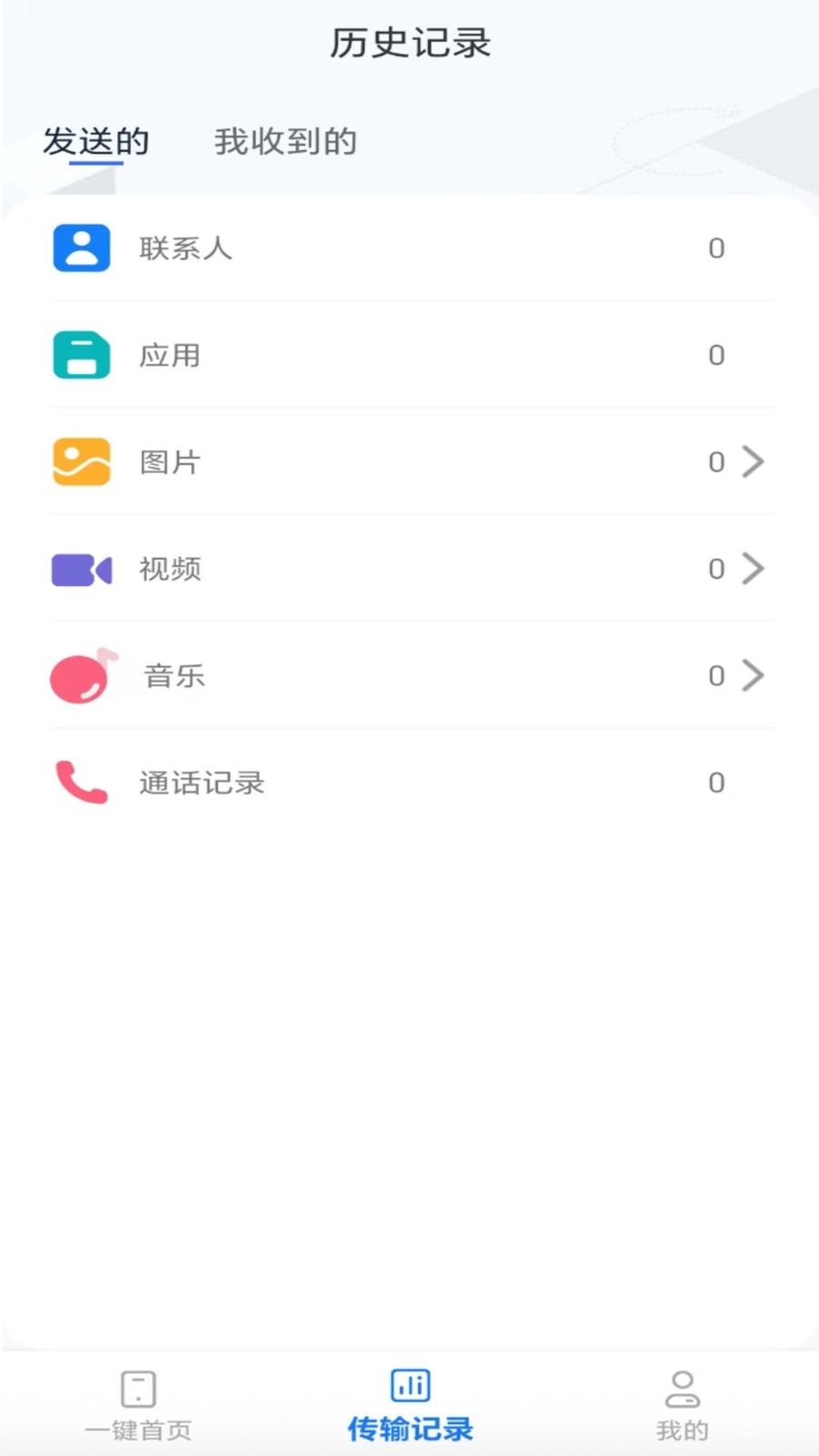Viewport: 819px width, 1456px height.
Task: Select the 发送的 tab
Action: 96,142
